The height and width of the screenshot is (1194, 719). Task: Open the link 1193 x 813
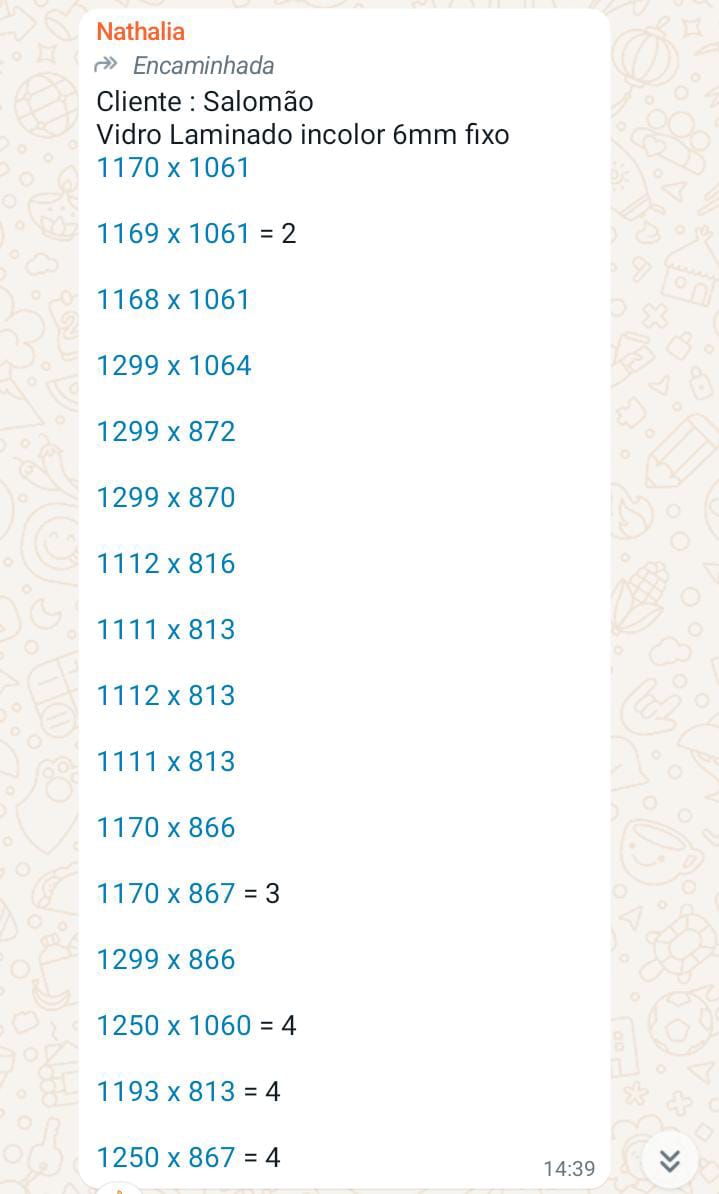[x=166, y=1091]
